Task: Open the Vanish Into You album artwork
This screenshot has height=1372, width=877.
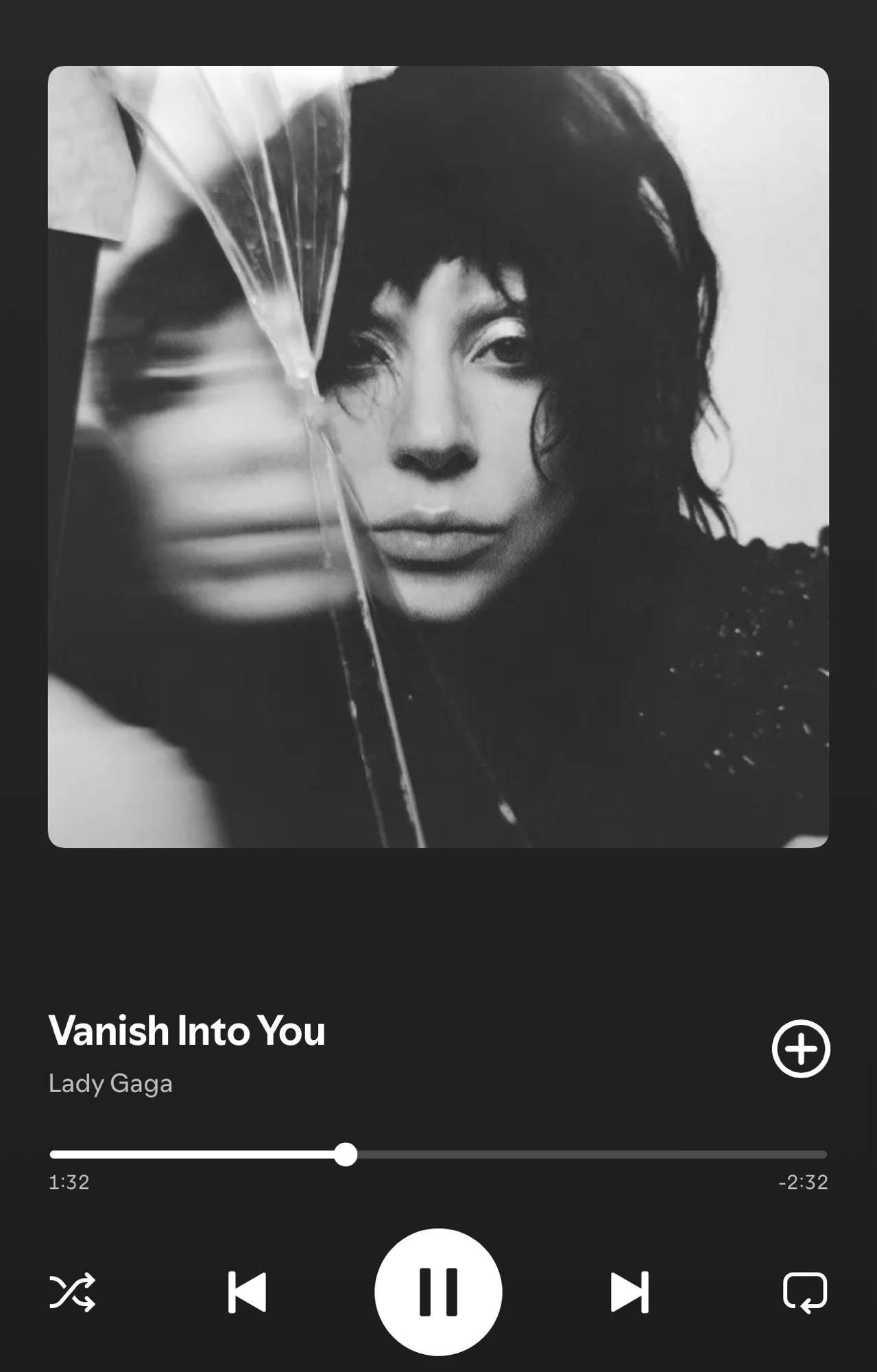Action: click(438, 456)
